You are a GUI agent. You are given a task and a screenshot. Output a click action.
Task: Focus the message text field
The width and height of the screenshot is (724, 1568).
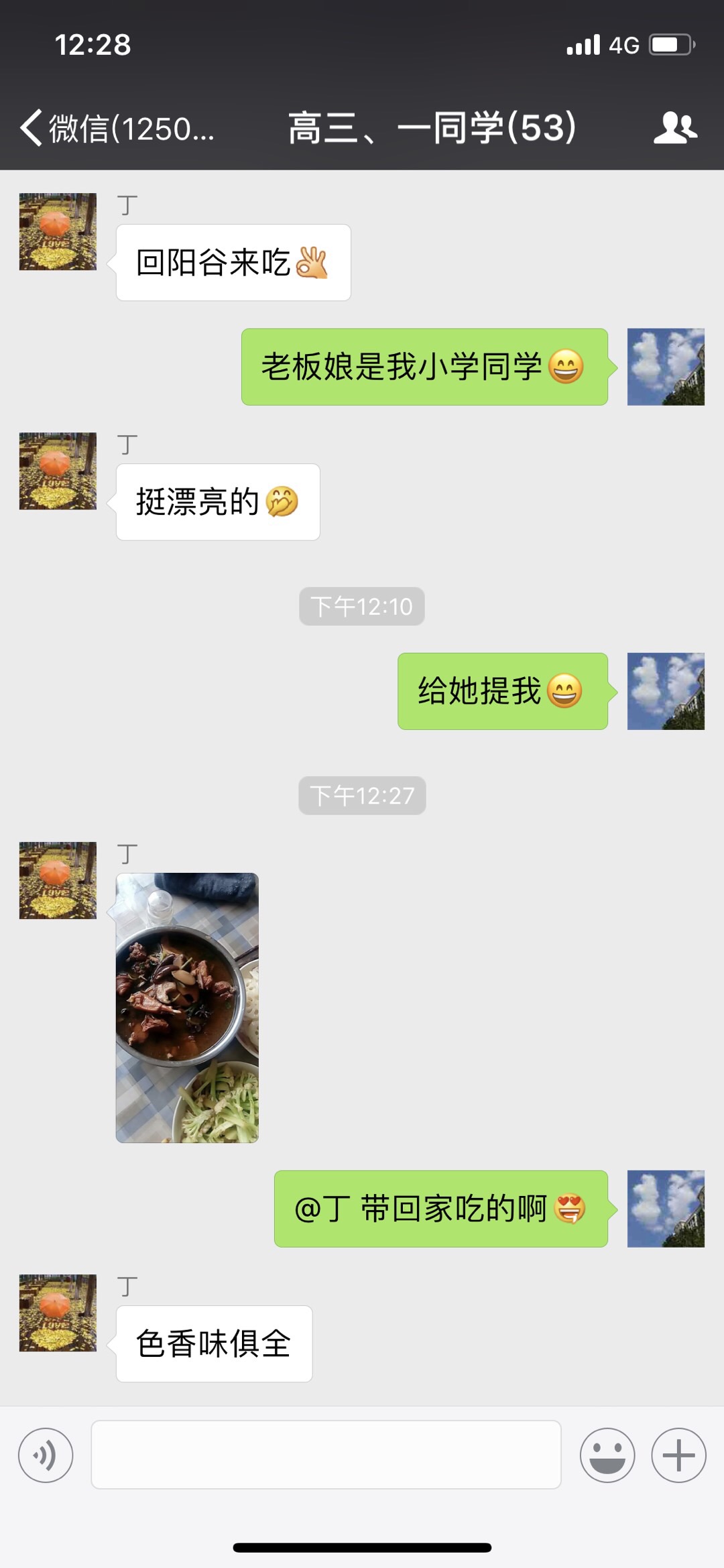326,1455
